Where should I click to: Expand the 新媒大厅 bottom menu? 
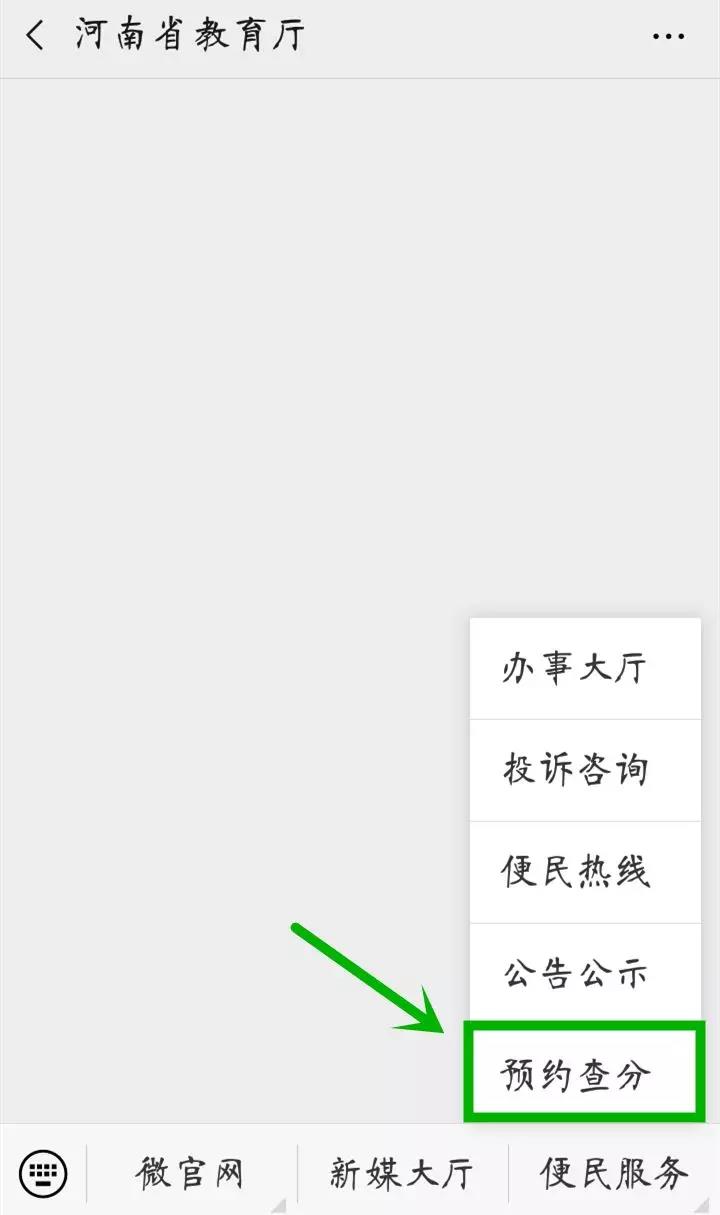tap(401, 1172)
